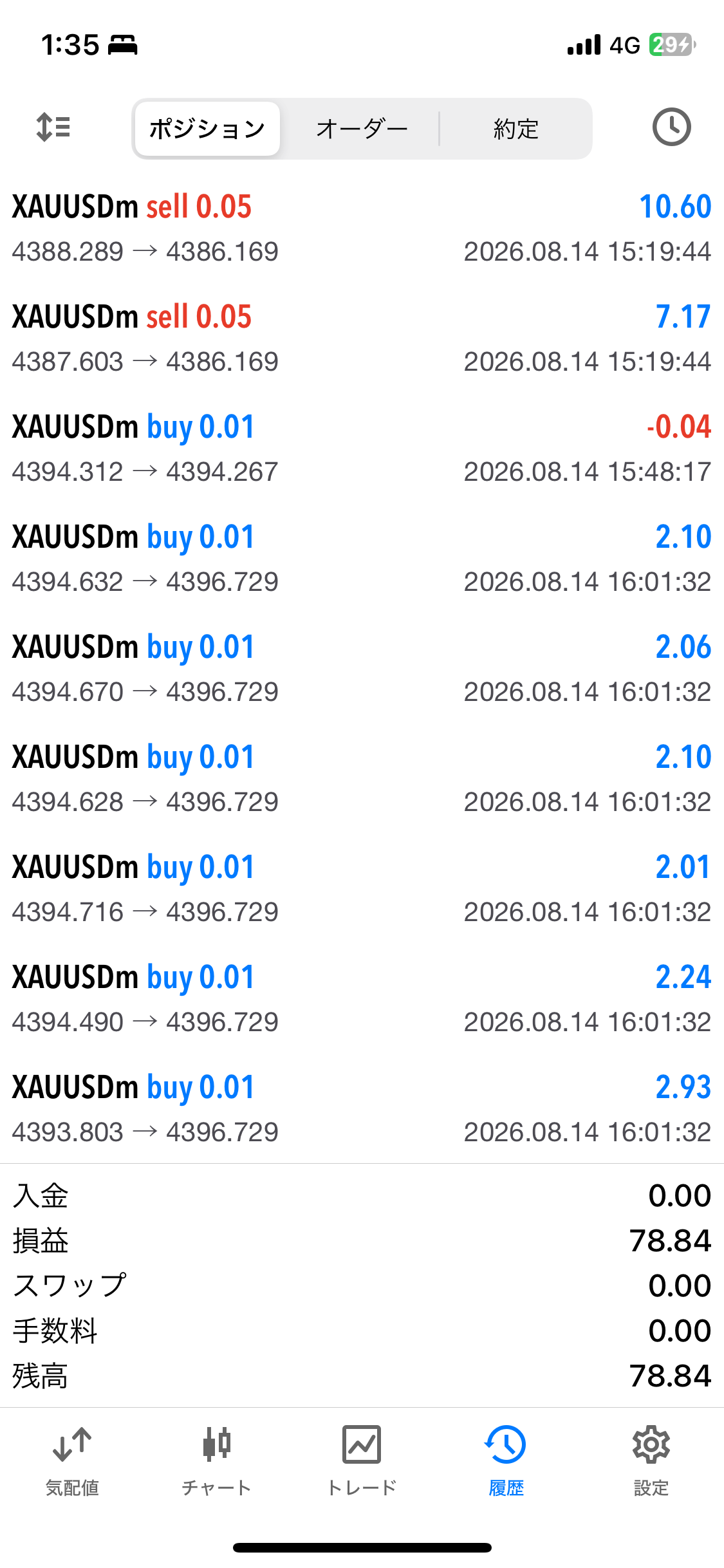Go to the 気配値 quotes tab
This screenshot has width=724, height=1568.
coord(72,1461)
